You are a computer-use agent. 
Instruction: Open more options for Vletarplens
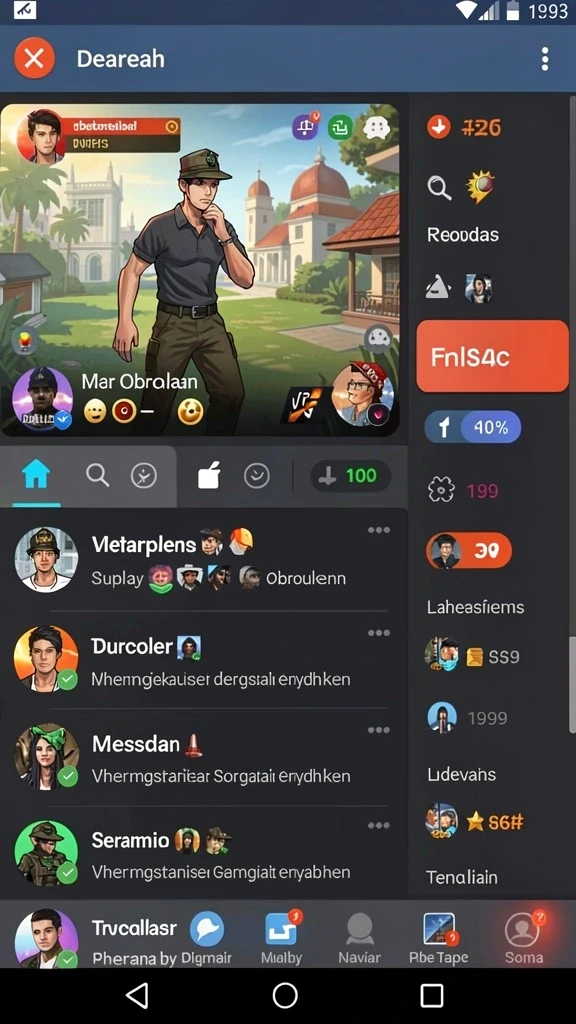click(379, 530)
